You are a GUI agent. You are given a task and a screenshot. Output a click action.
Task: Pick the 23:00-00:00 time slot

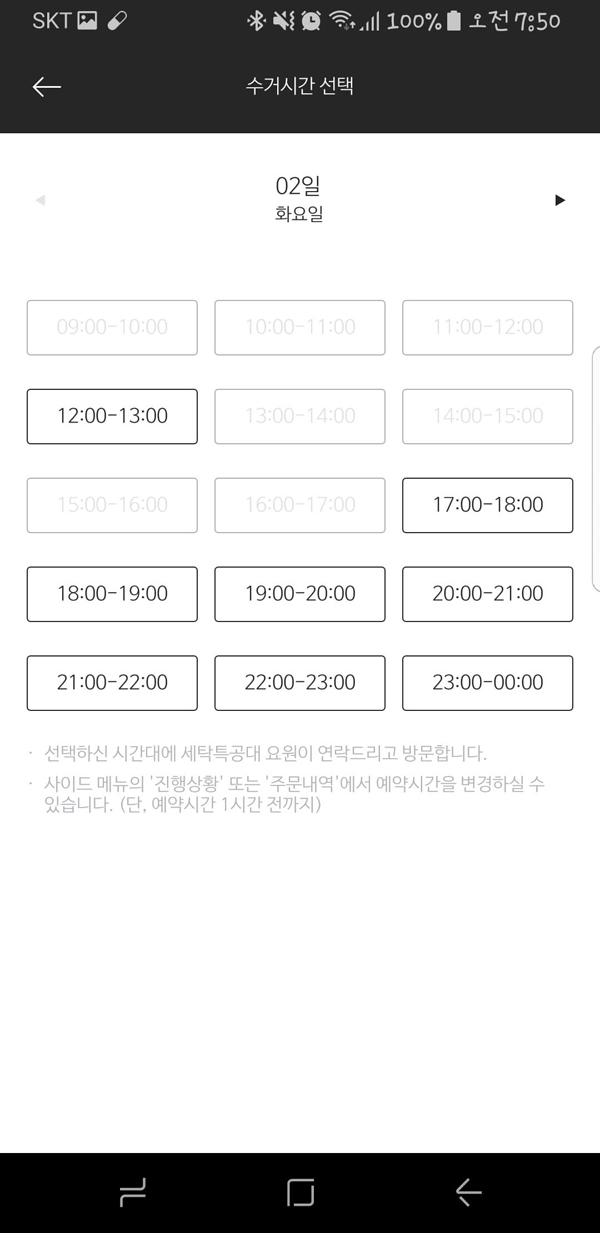[488, 683]
